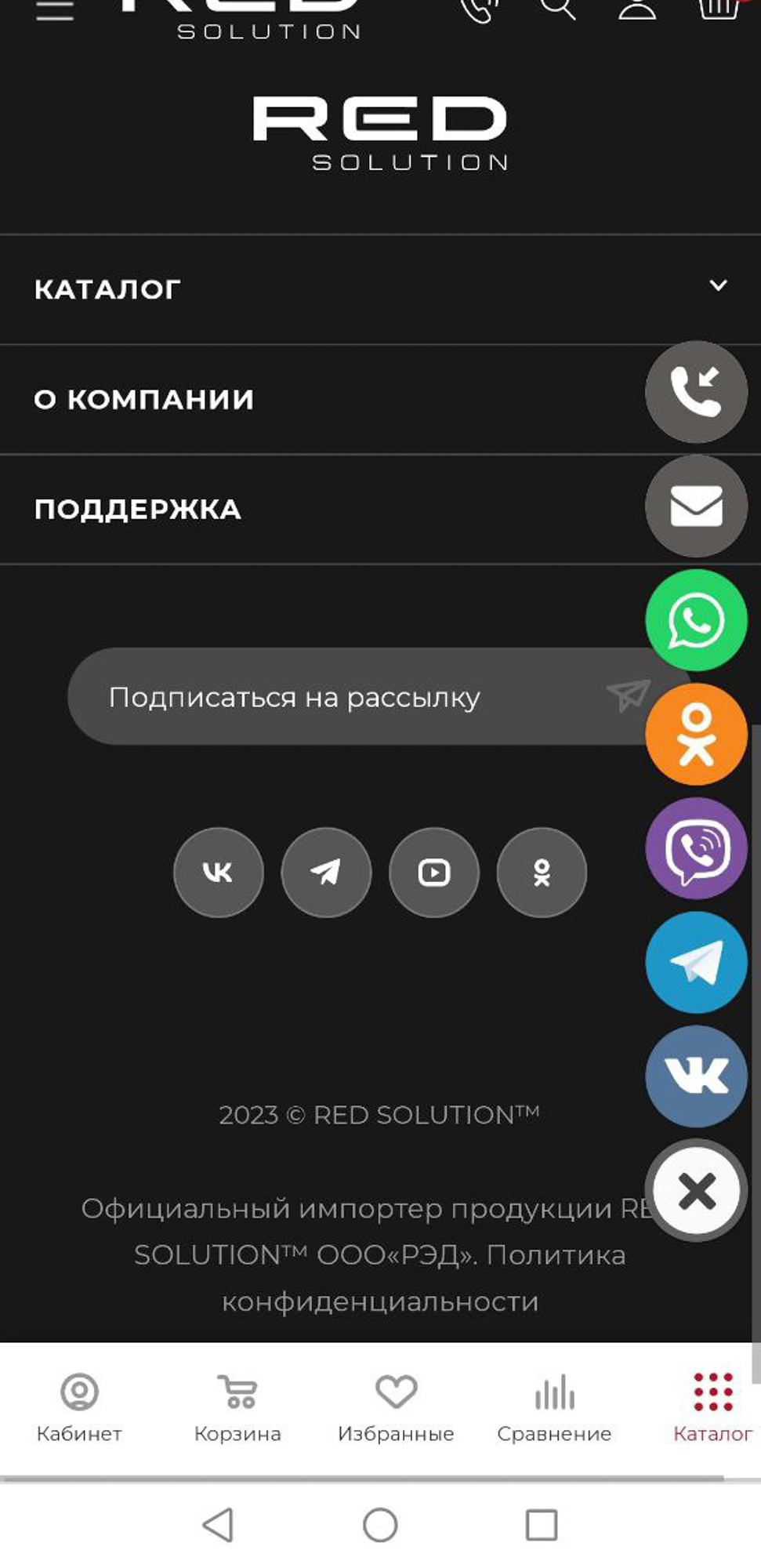Open the YouTube footer social icon
The height and width of the screenshot is (1568, 761).
pos(433,872)
